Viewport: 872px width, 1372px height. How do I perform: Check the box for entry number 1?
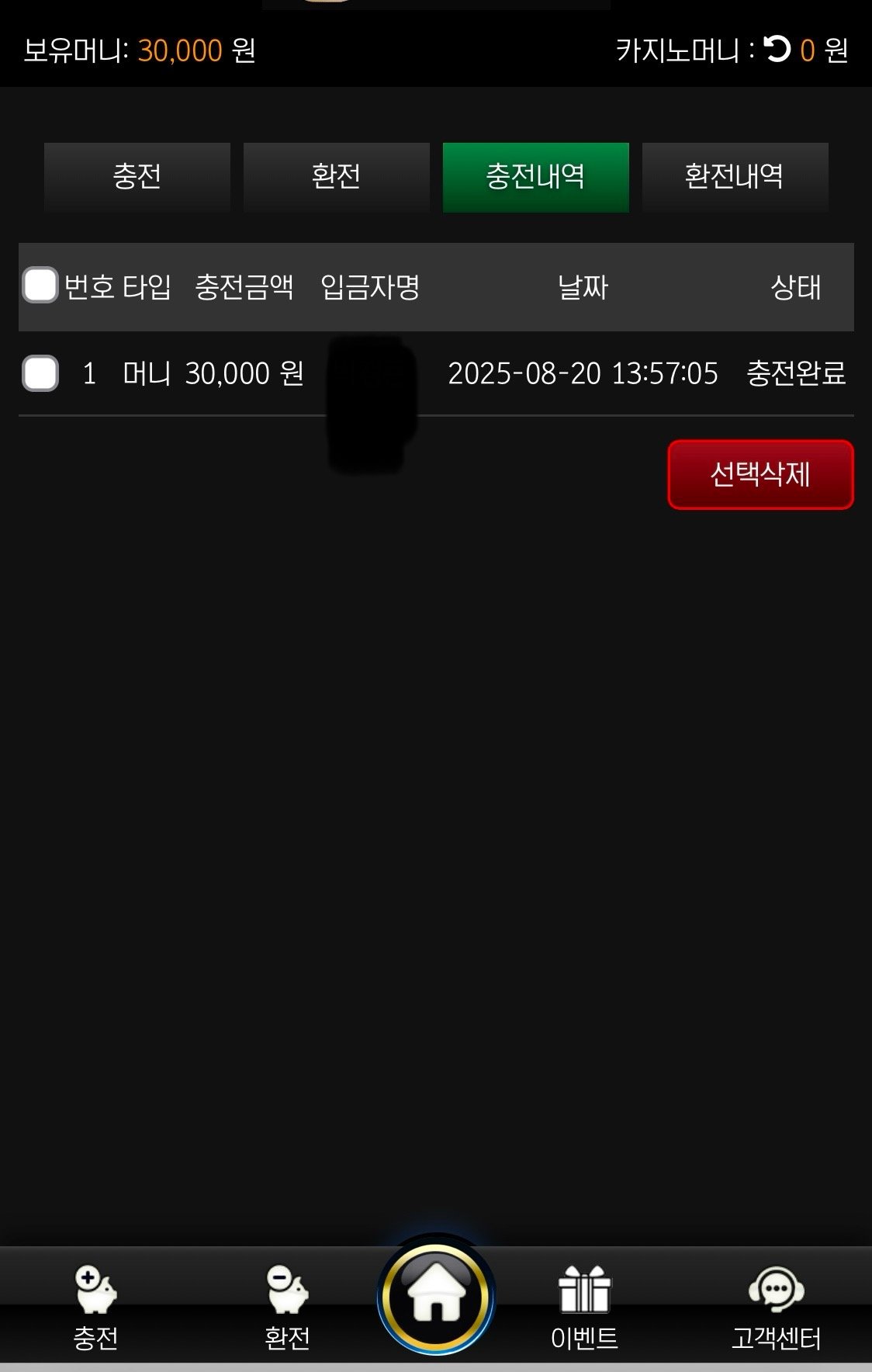click(40, 373)
